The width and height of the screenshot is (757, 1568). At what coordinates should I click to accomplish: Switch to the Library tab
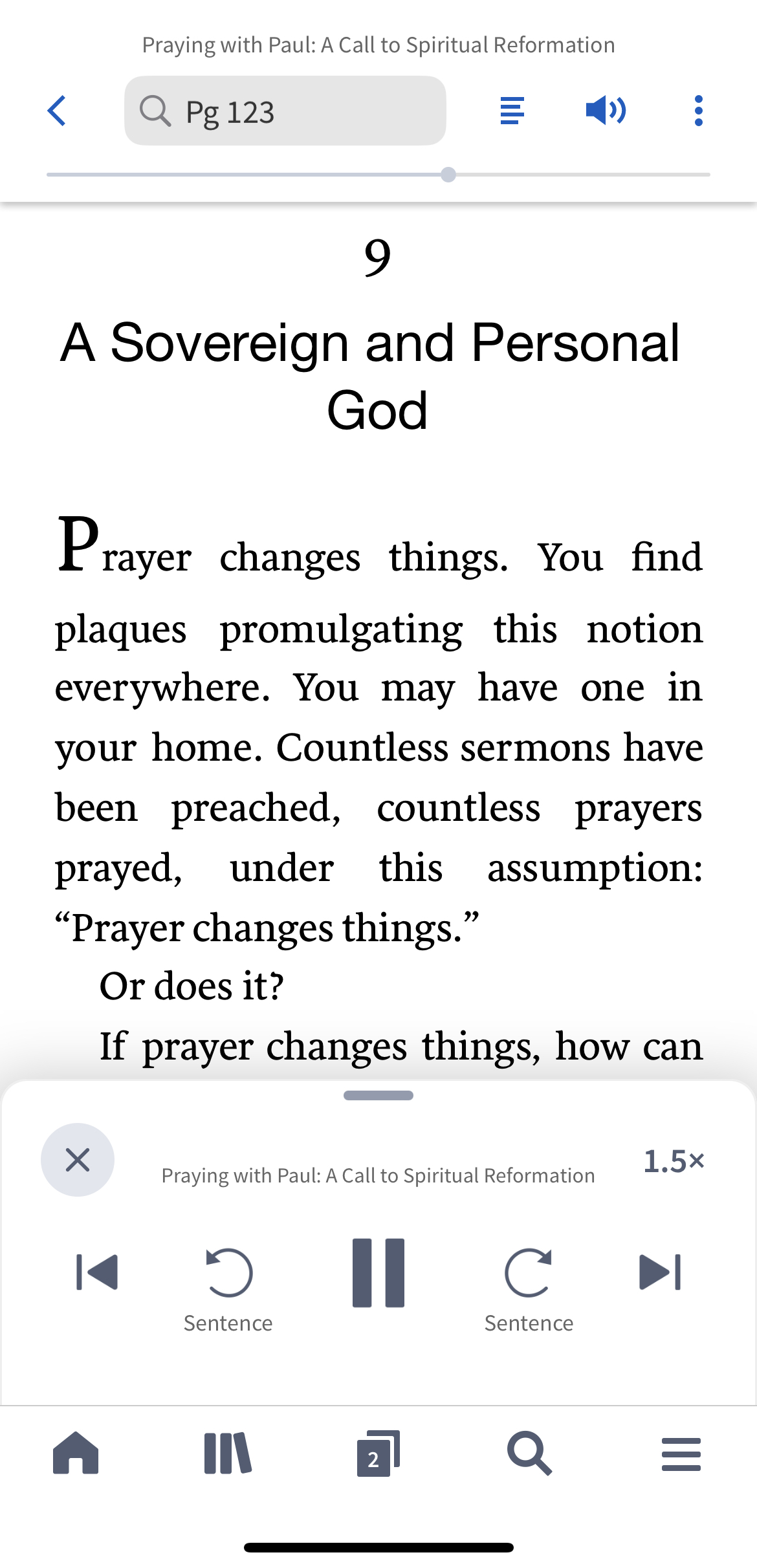(x=227, y=1454)
